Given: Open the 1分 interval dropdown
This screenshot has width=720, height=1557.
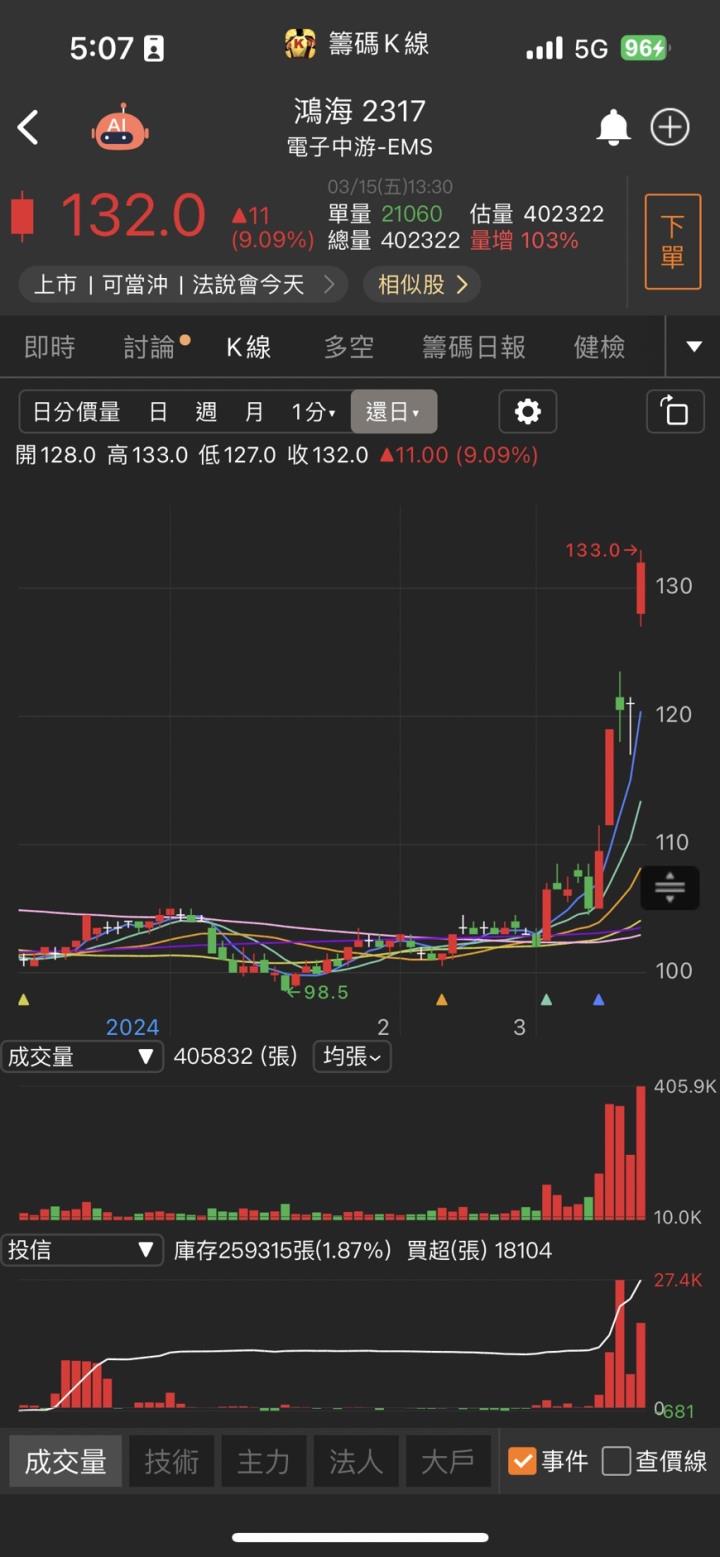Looking at the screenshot, I should (x=313, y=411).
